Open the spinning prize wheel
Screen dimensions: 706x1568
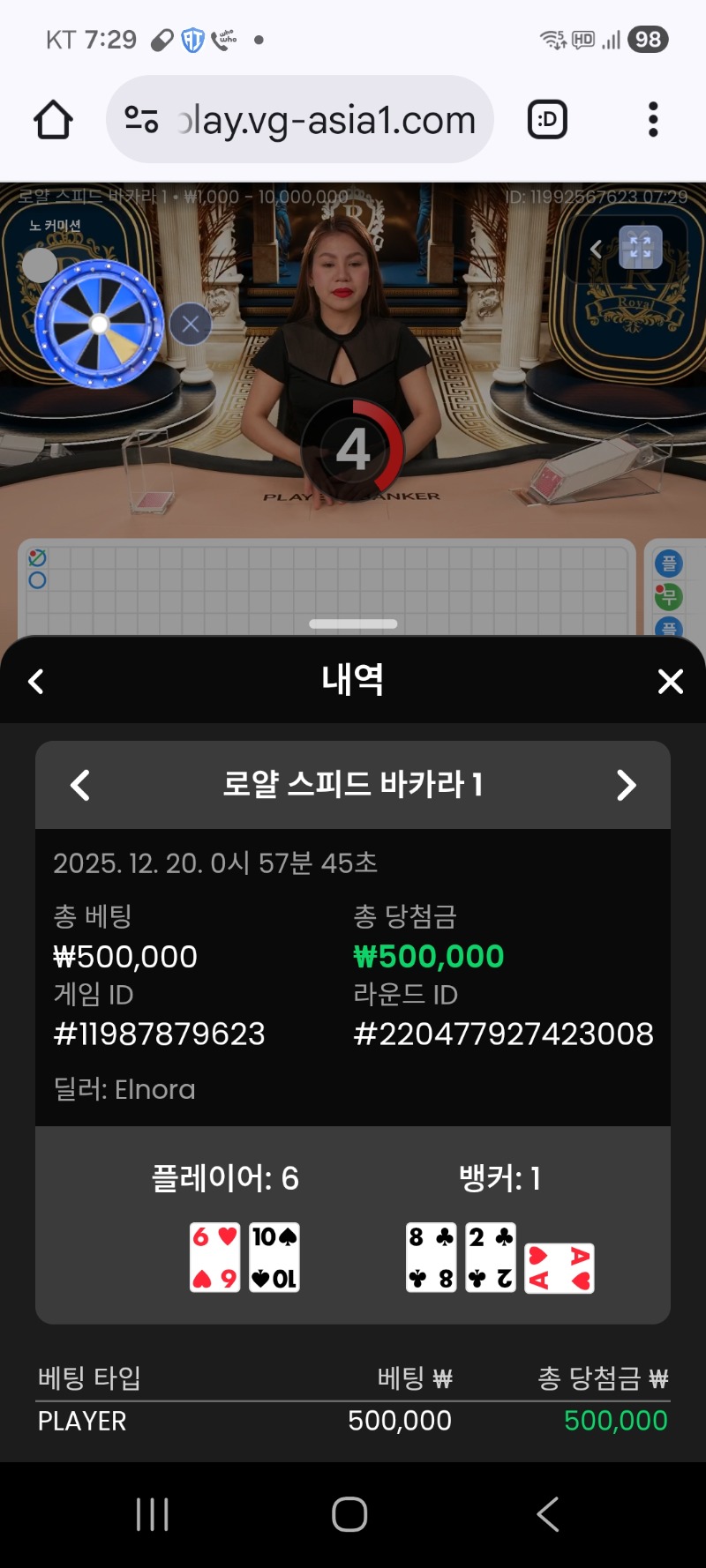(99, 324)
